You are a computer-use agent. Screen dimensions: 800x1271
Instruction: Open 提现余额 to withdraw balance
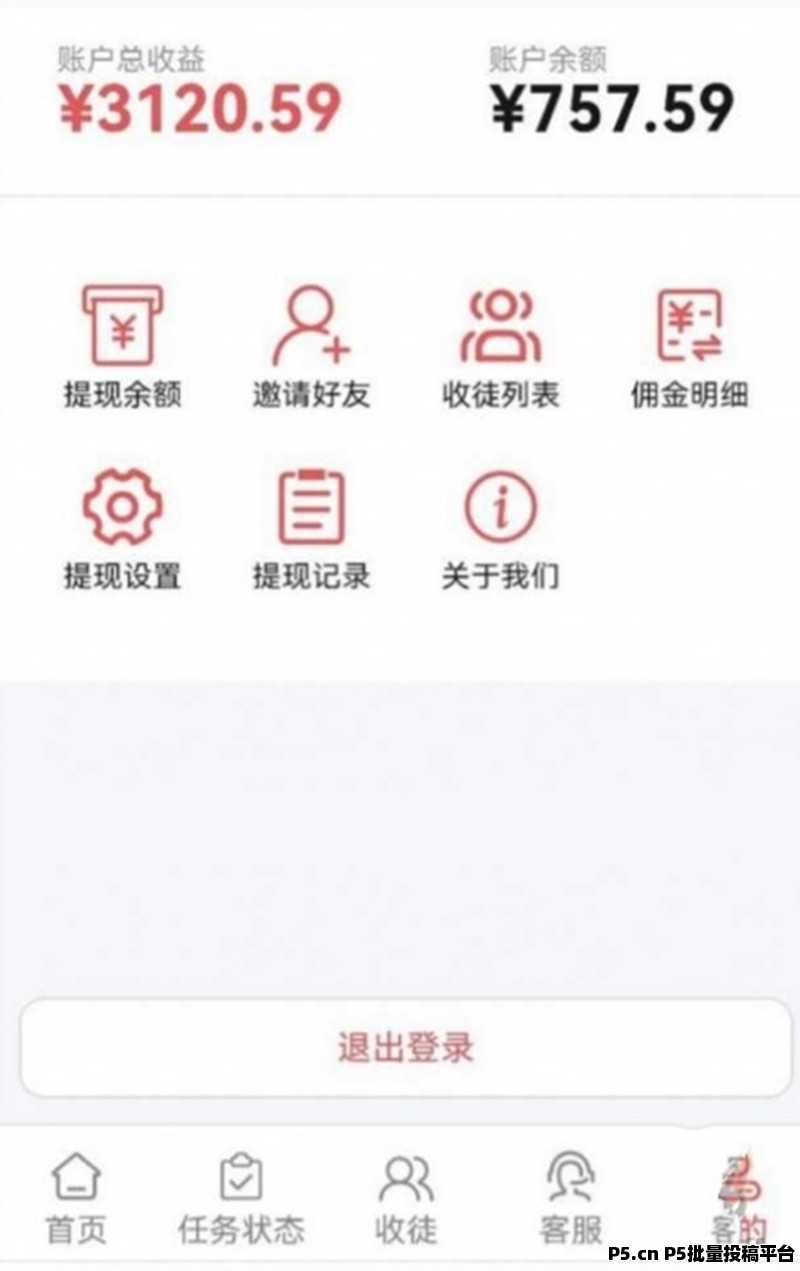click(122, 345)
